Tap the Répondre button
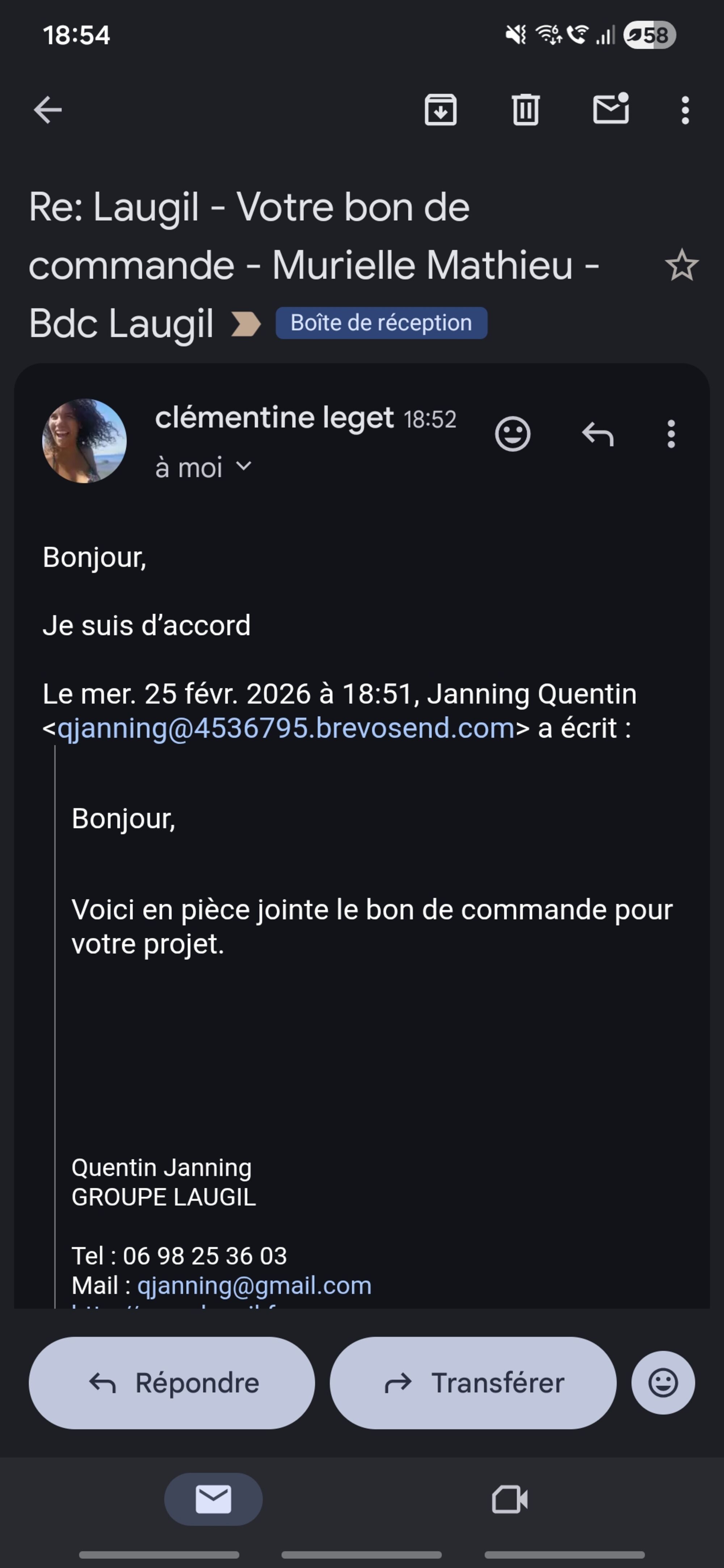 [x=172, y=1383]
